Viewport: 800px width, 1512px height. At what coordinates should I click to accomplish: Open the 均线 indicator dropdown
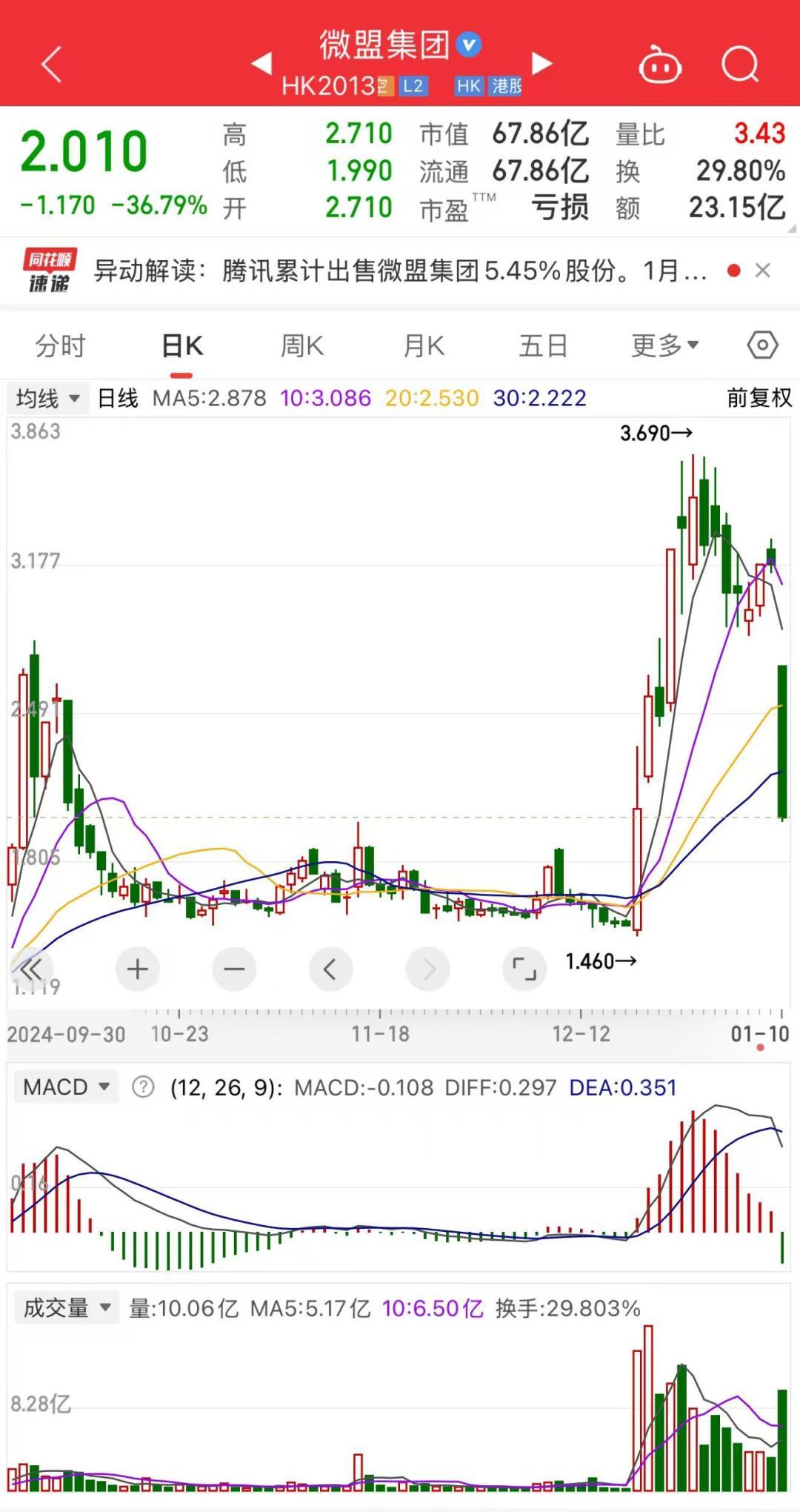click(47, 399)
